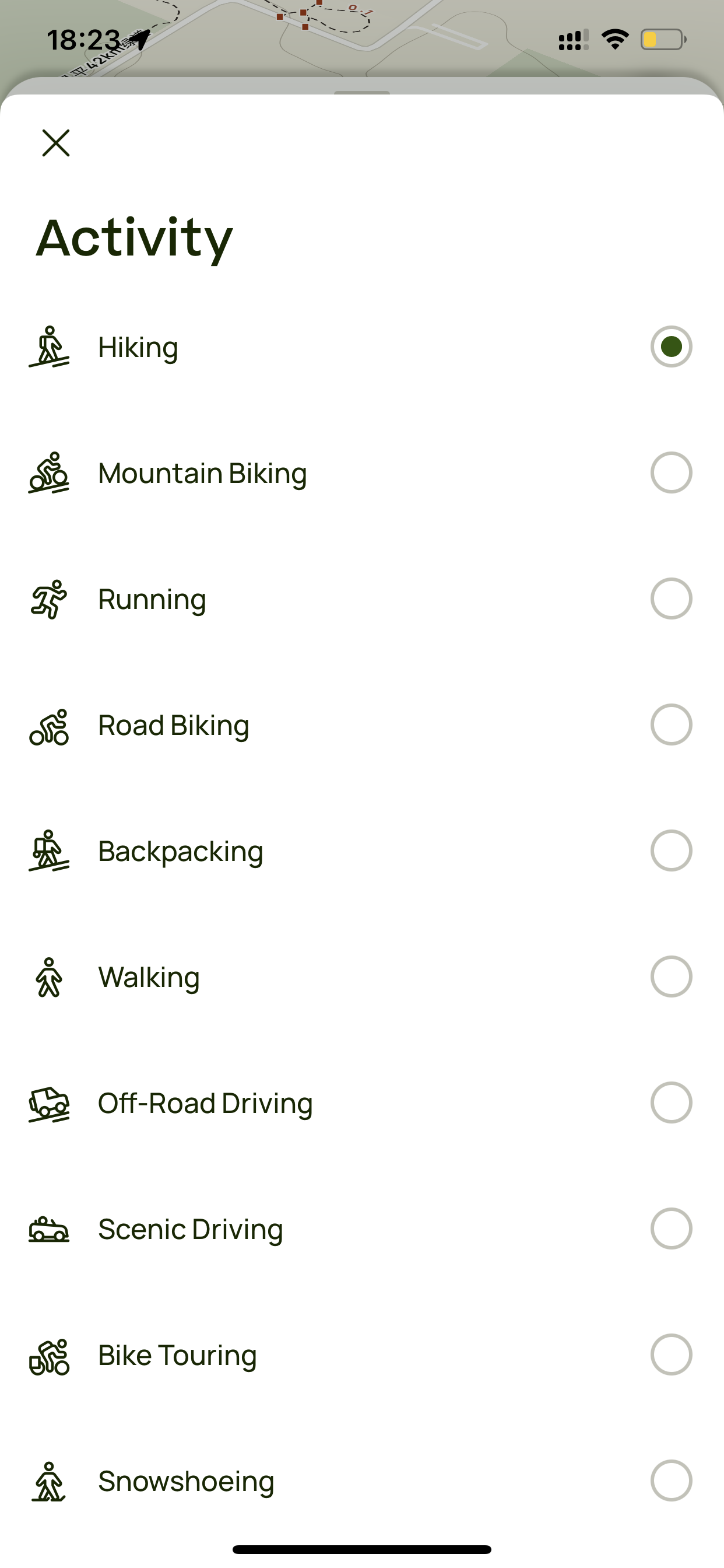Pick Snowshoeing as activity

pos(362,1481)
